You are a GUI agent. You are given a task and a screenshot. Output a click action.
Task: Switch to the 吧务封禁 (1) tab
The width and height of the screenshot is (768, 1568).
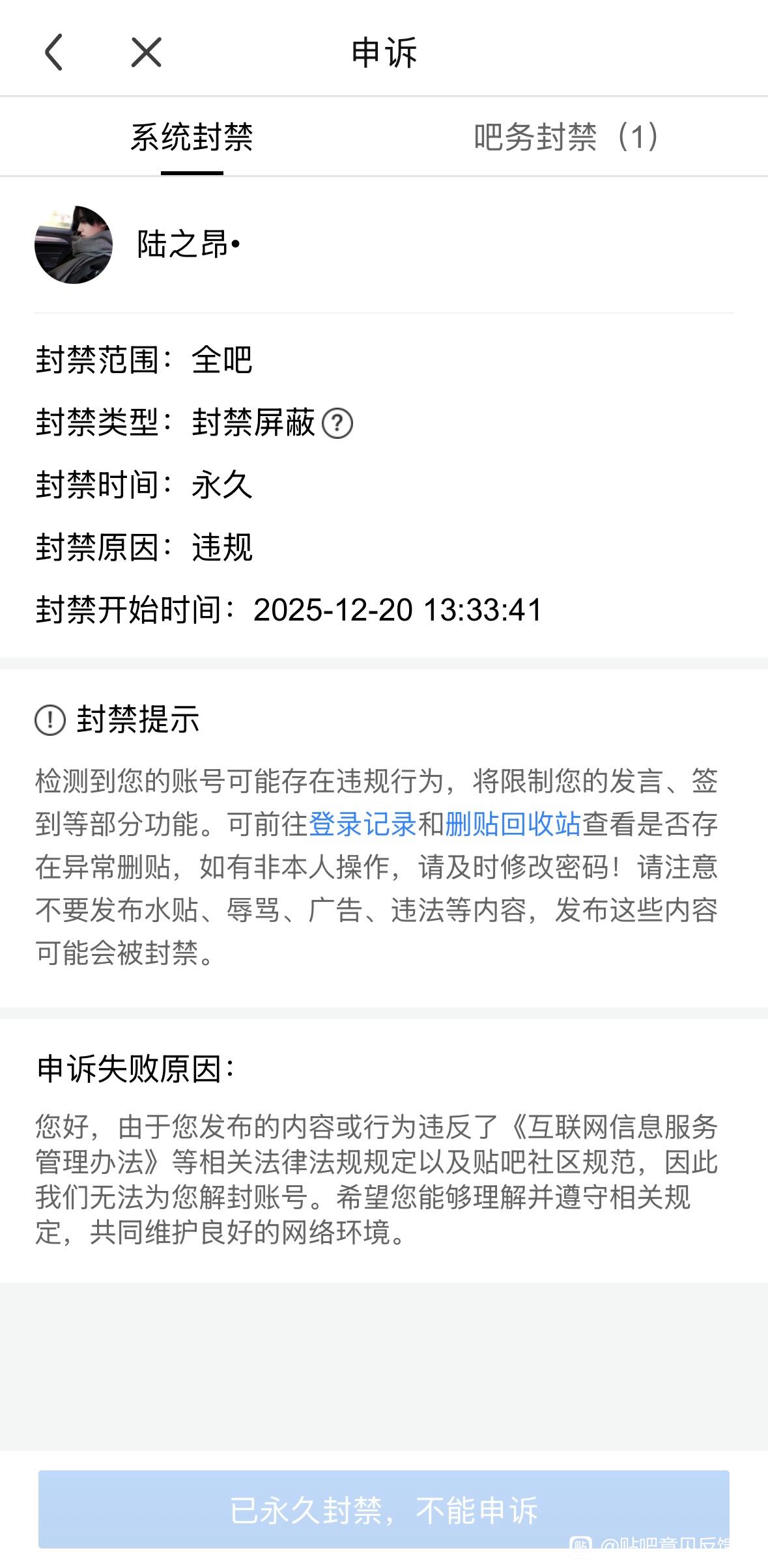click(565, 137)
